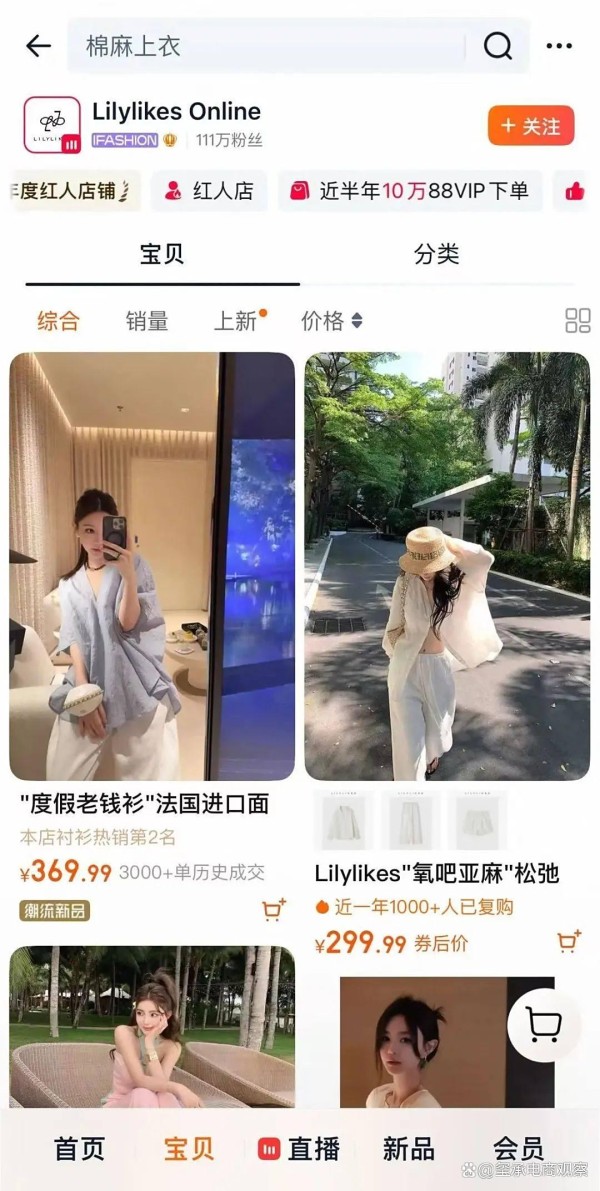Sort by 价格
The image size is (600, 1191).
click(x=331, y=321)
